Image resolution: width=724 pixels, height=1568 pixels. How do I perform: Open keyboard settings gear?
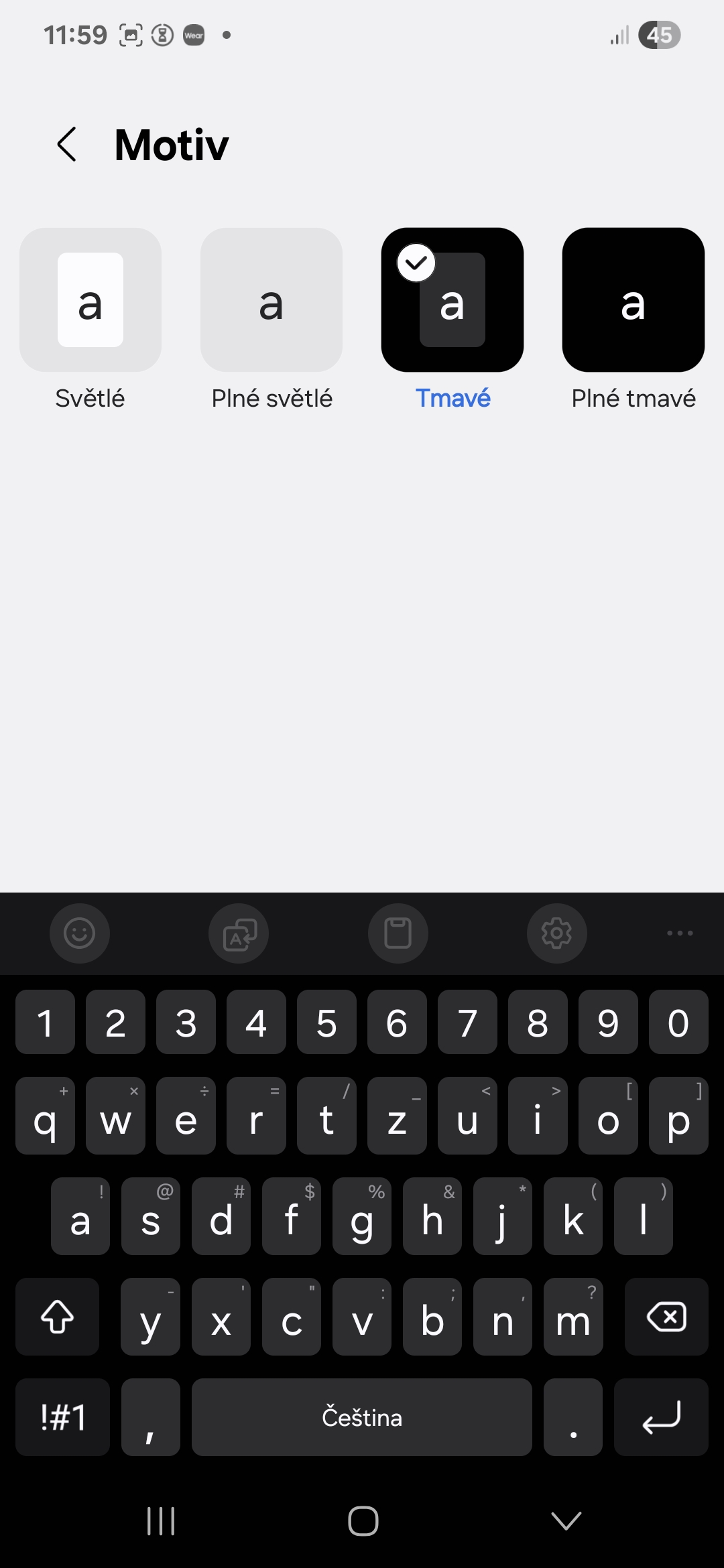click(557, 933)
